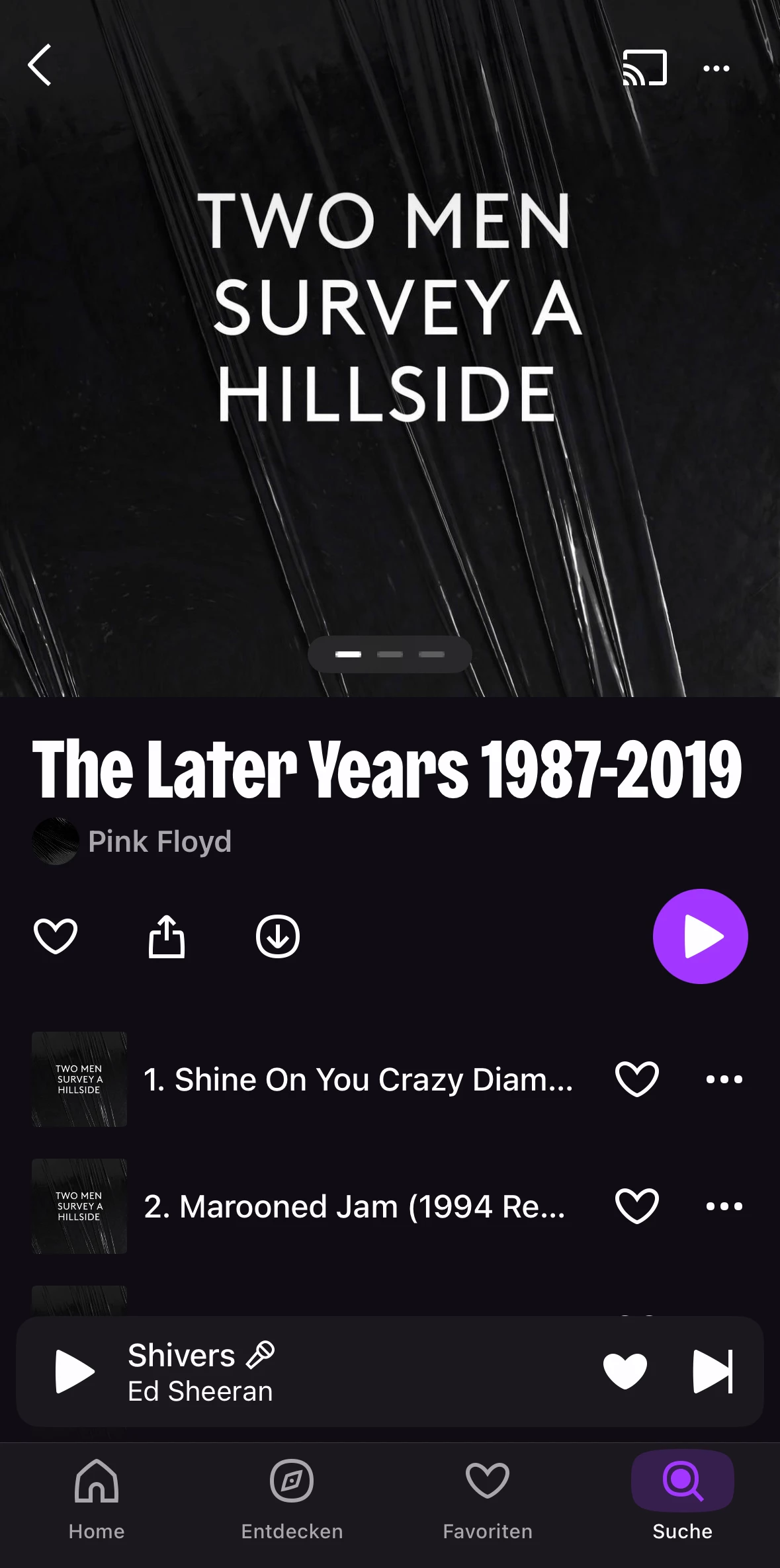Open the album overflow menu
The height and width of the screenshot is (1568, 780).
click(716, 68)
